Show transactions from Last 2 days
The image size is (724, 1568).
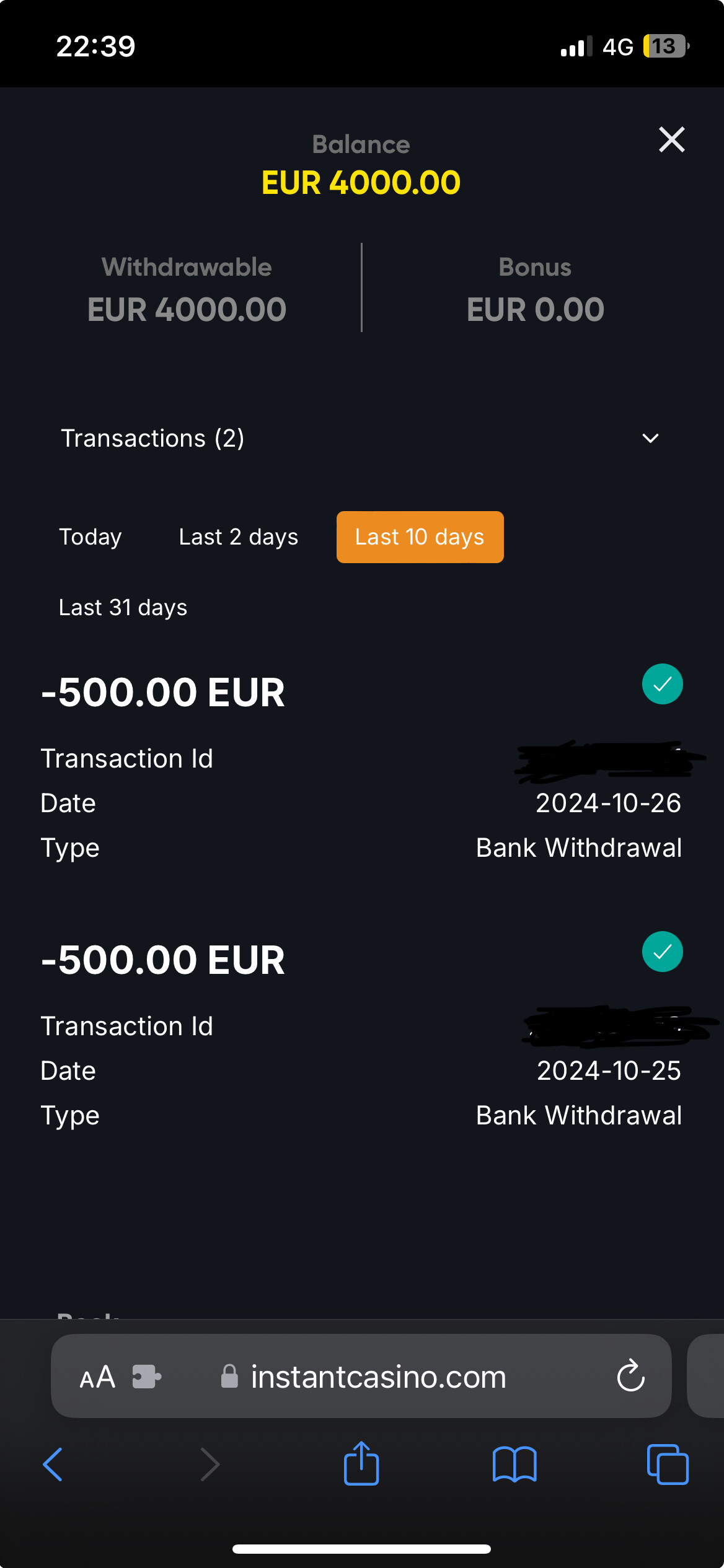pyautogui.click(x=239, y=537)
